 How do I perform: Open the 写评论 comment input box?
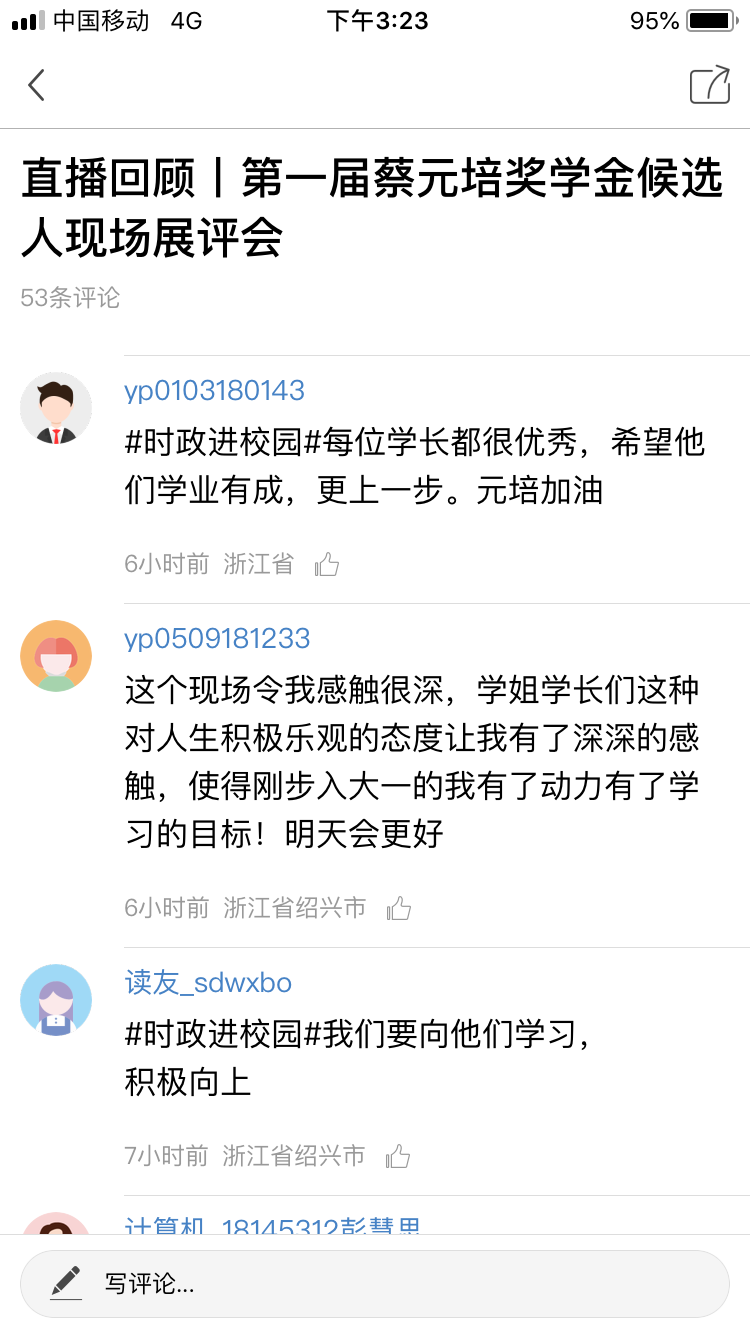[x=375, y=1283]
